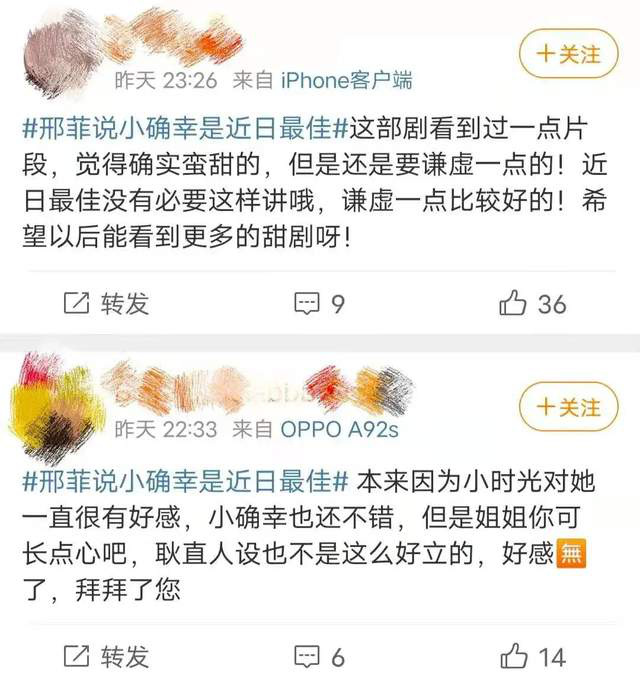This screenshot has height=685, width=640.
Task: Like the post with 36 likes
Action: 532,304
